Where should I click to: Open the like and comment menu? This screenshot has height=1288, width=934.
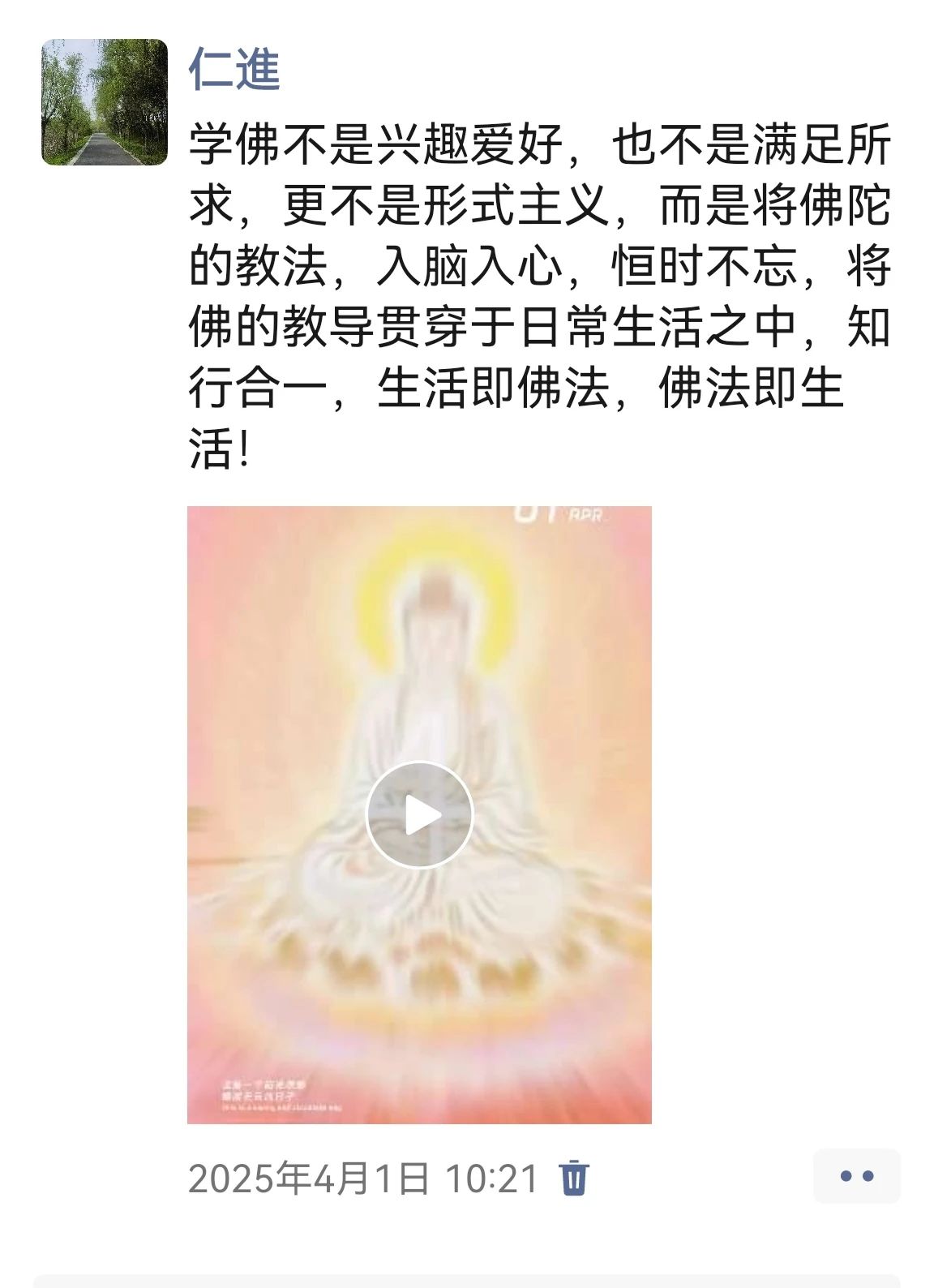(x=856, y=1176)
